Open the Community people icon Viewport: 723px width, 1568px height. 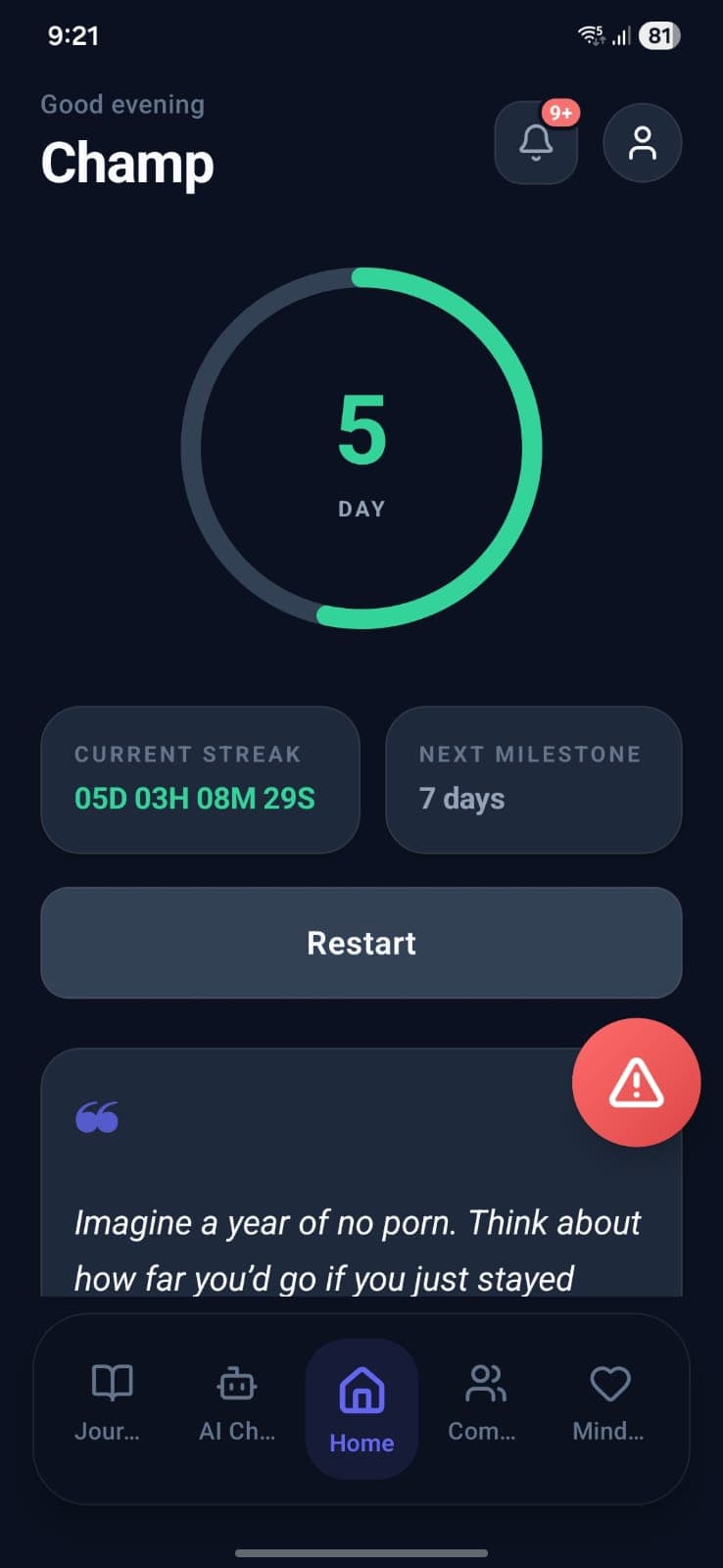(x=484, y=1382)
